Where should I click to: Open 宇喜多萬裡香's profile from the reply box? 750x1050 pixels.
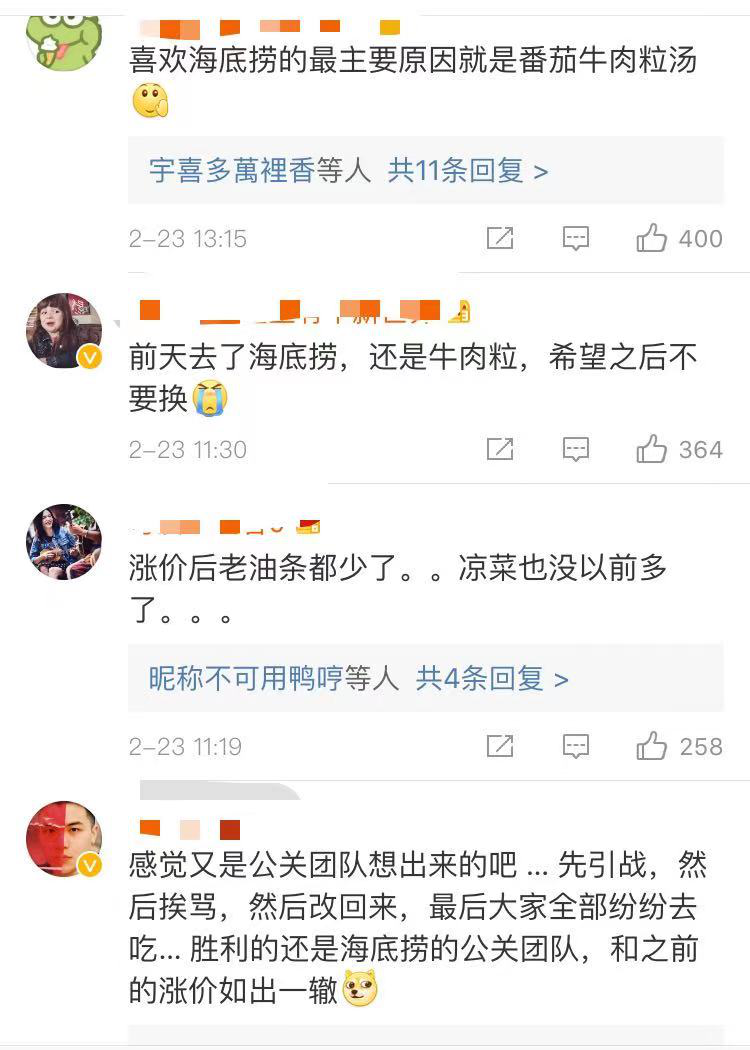(x=232, y=171)
